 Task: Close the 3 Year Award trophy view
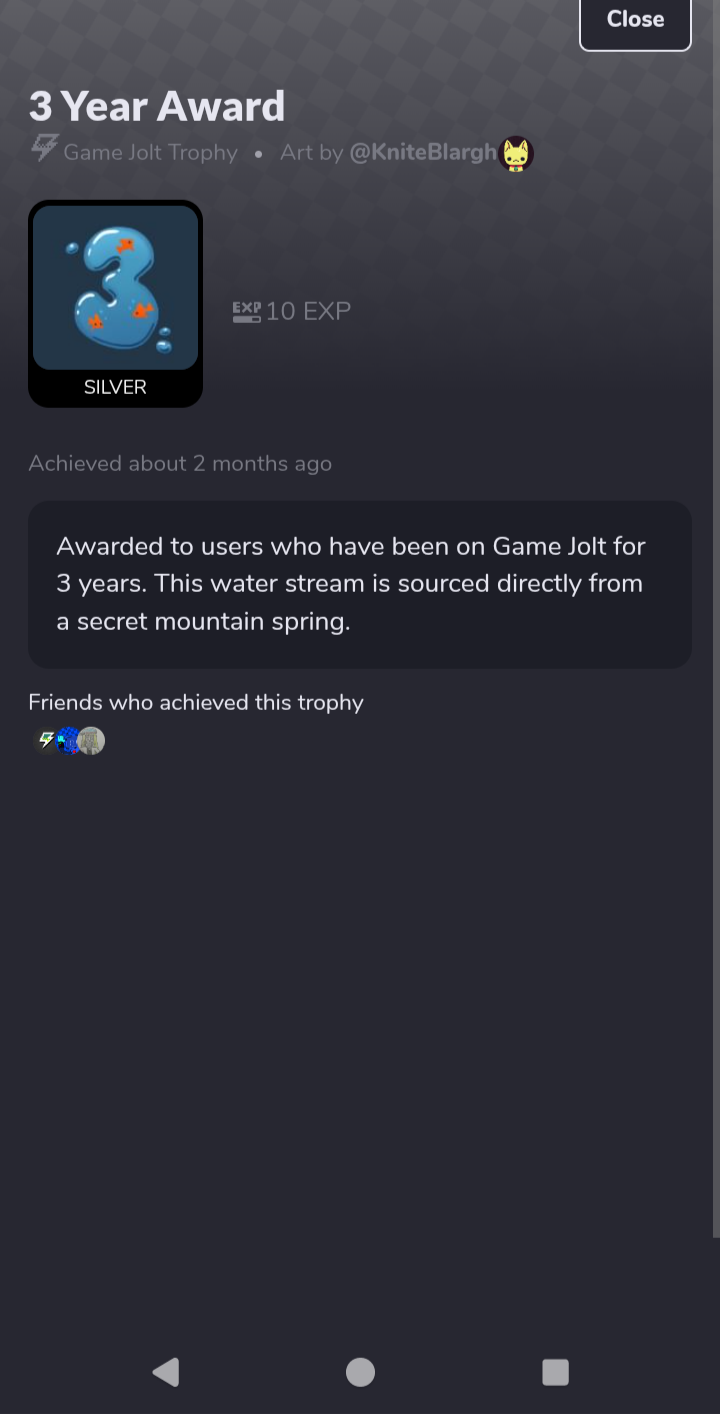635,20
